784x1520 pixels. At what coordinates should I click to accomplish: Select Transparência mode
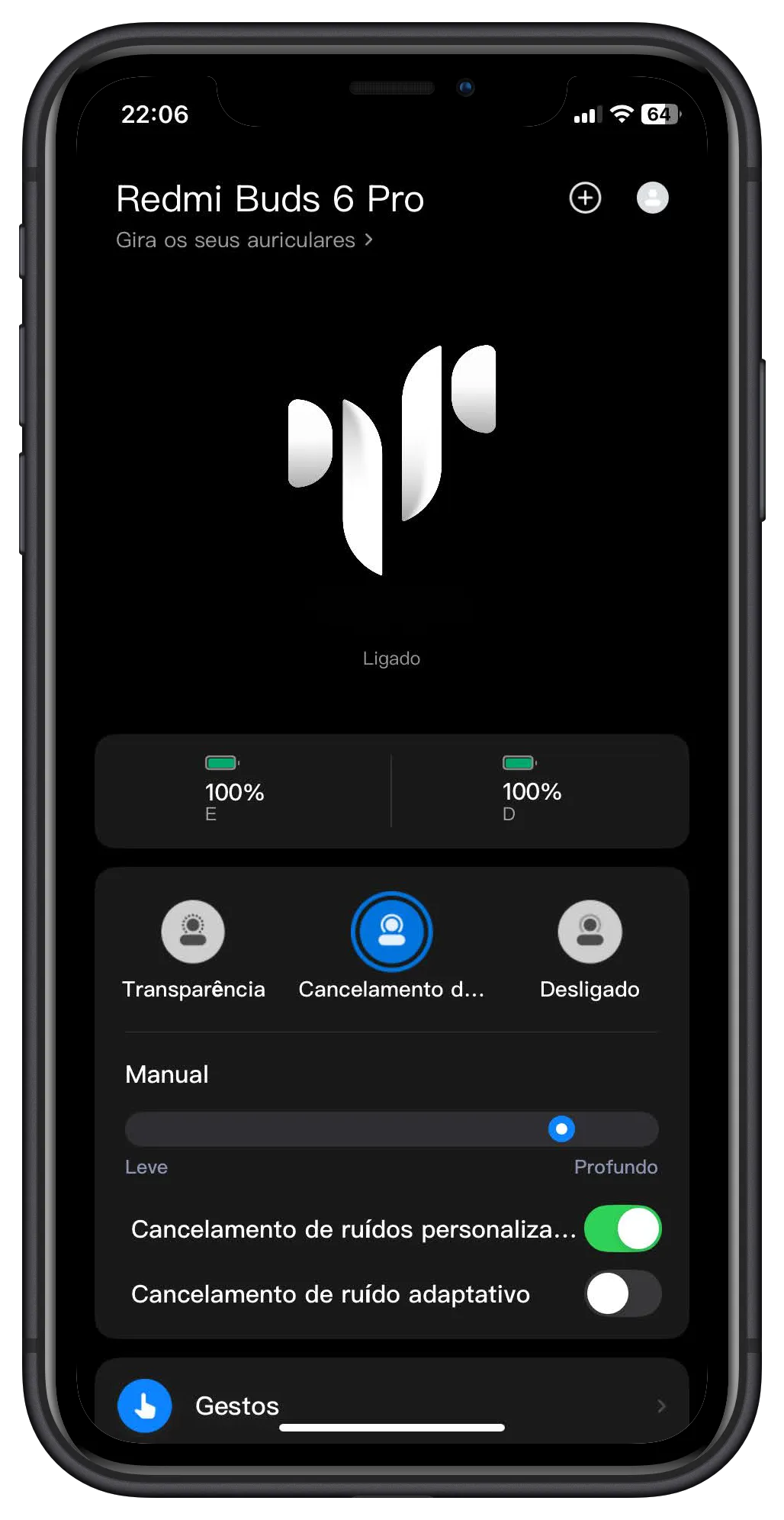pos(193,932)
